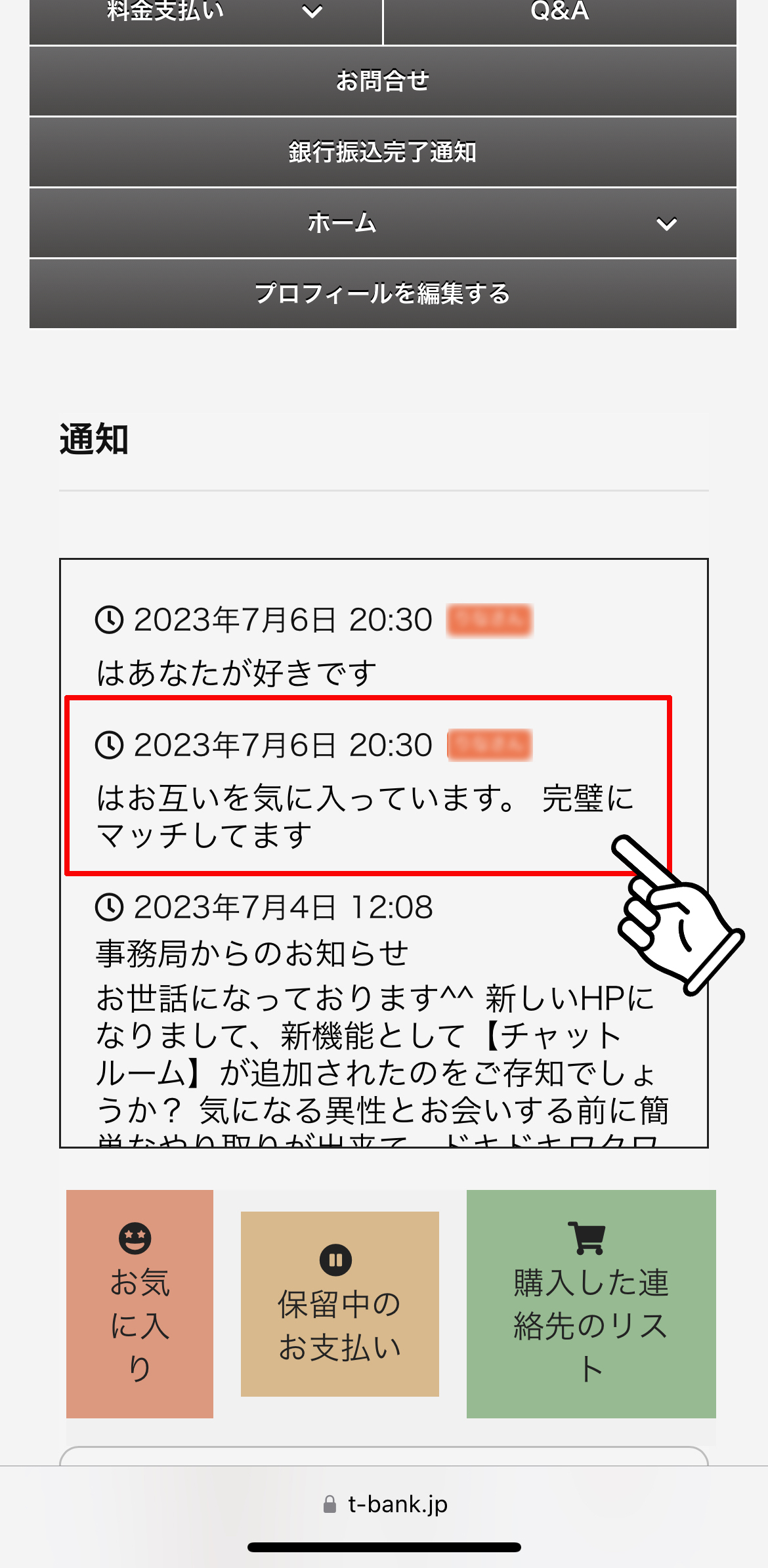The image size is (768, 1568).
Task: Open the お問合せ page
Action: [x=383, y=81]
